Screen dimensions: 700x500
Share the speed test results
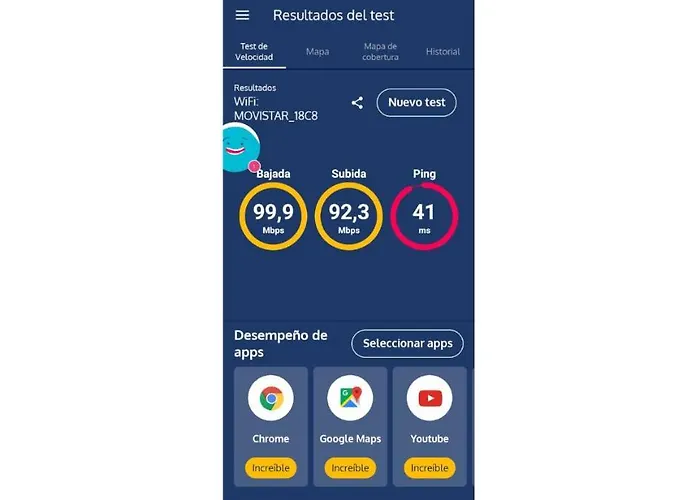[357, 102]
